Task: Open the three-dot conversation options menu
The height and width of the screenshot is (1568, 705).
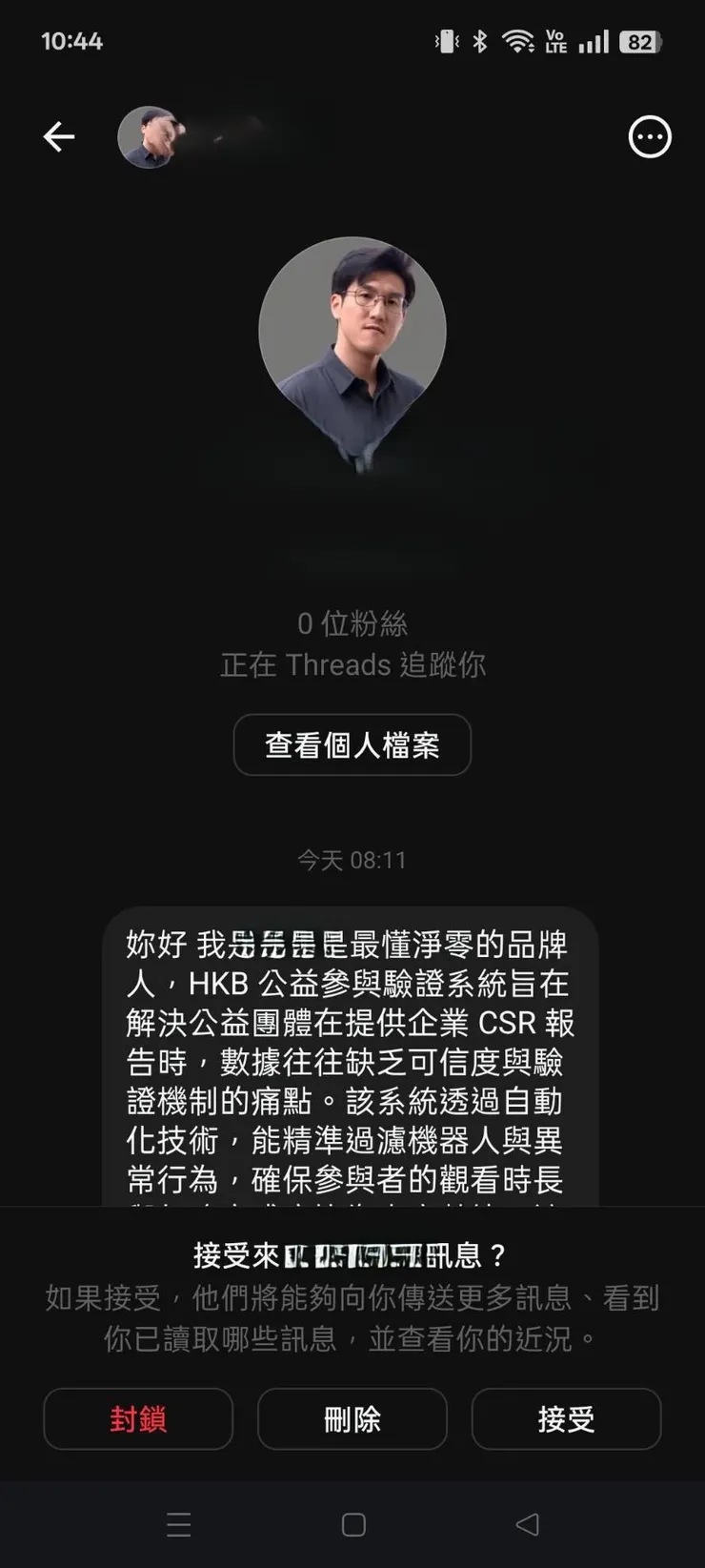Action: (x=649, y=136)
